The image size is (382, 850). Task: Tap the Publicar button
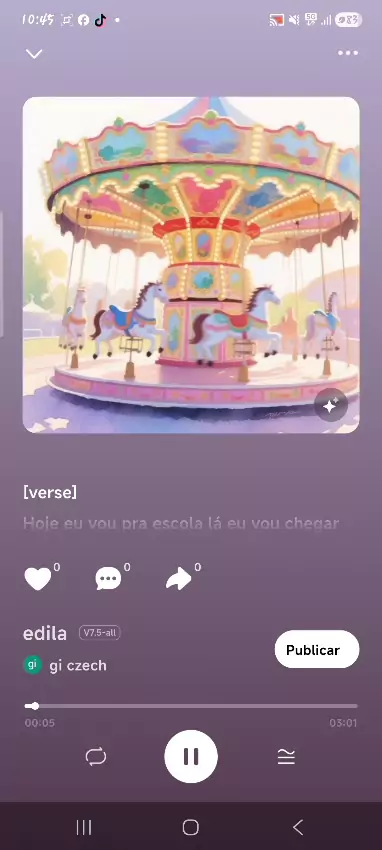click(317, 649)
